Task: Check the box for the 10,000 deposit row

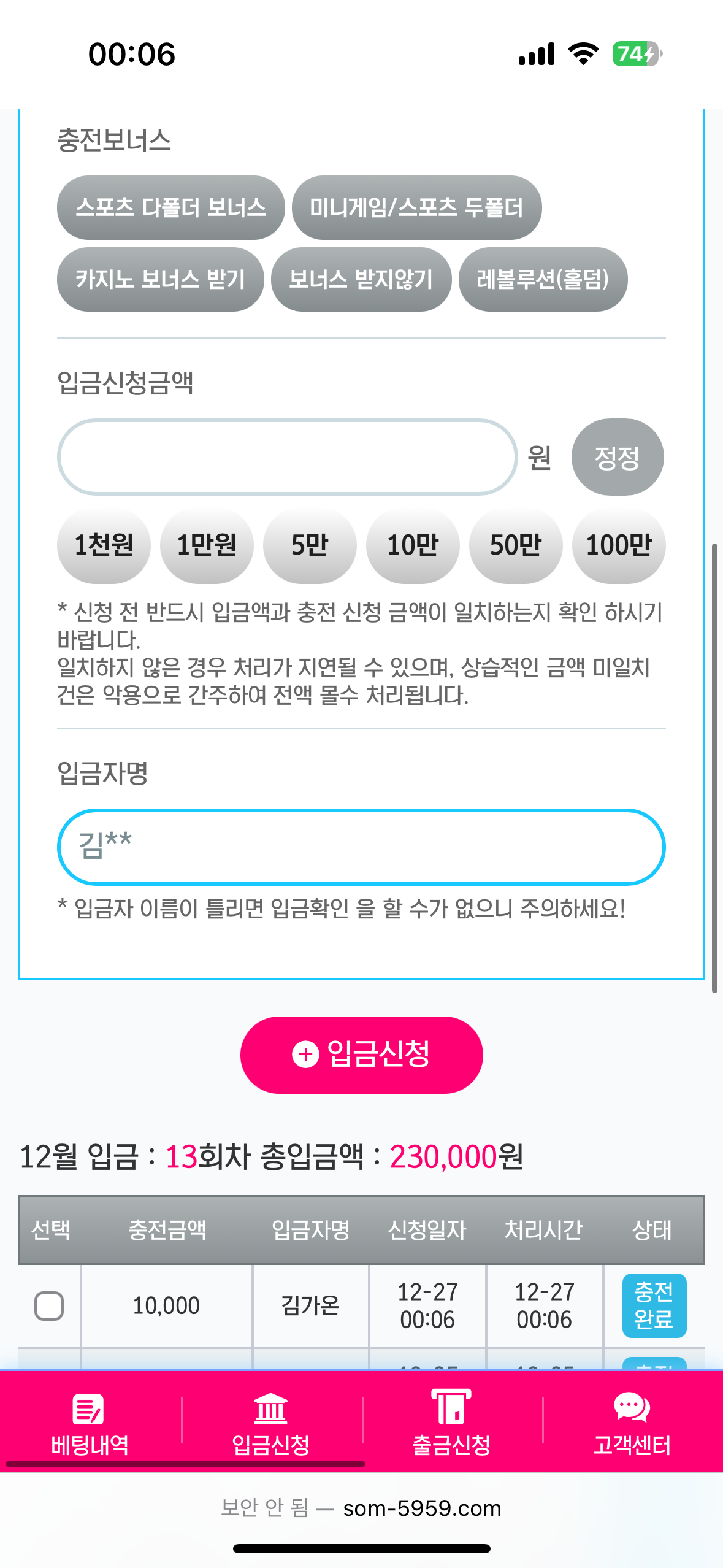Action: [x=49, y=1305]
